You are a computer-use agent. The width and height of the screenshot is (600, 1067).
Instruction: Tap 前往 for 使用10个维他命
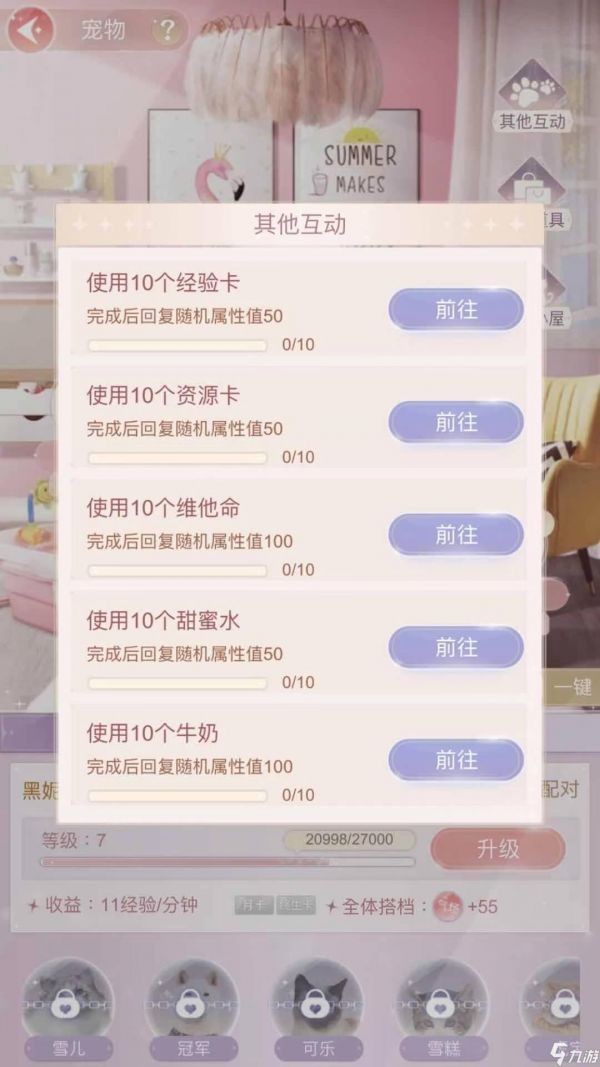click(456, 535)
